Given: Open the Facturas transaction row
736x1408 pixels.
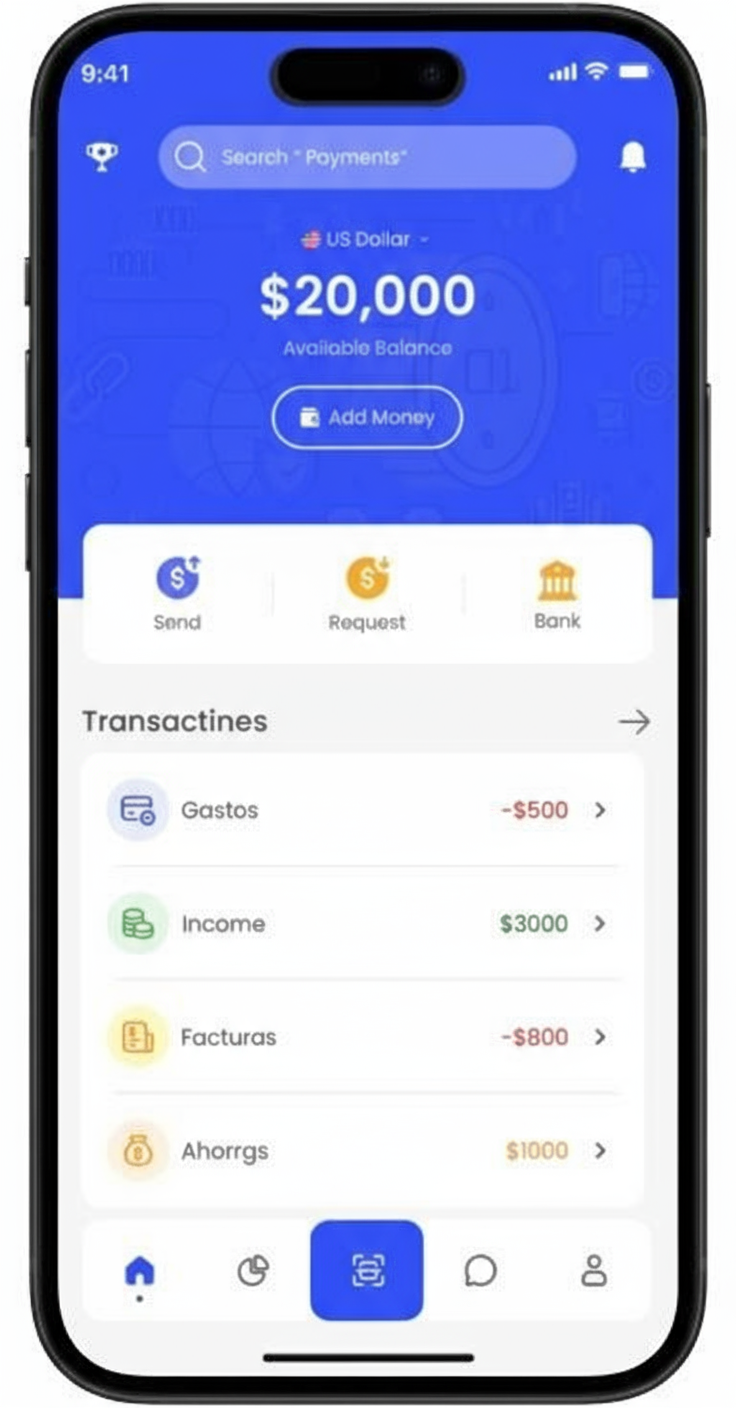Looking at the screenshot, I should pyautogui.click(x=362, y=1037).
